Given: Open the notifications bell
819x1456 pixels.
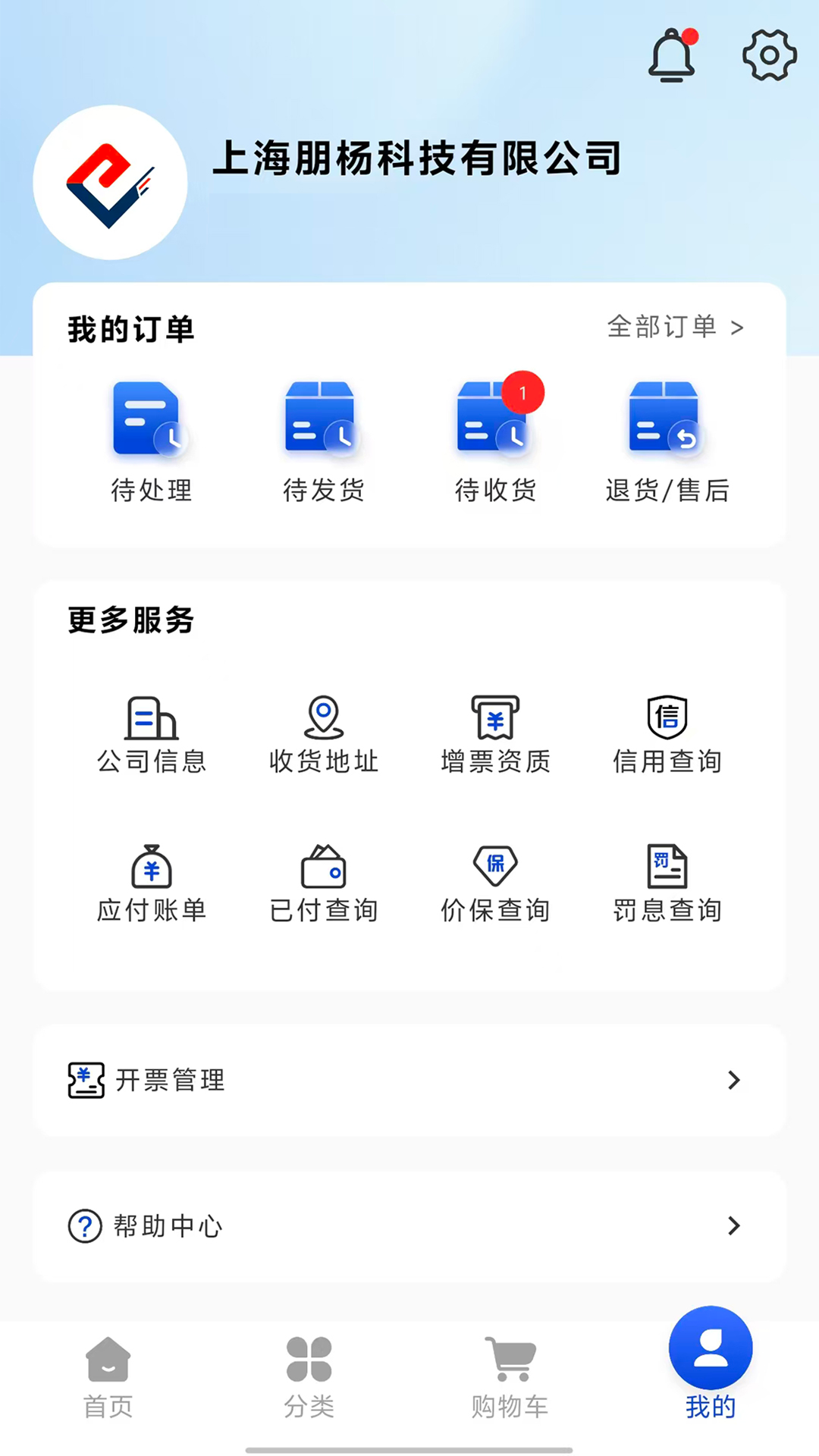Looking at the screenshot, I should click(x=672, y=55).
